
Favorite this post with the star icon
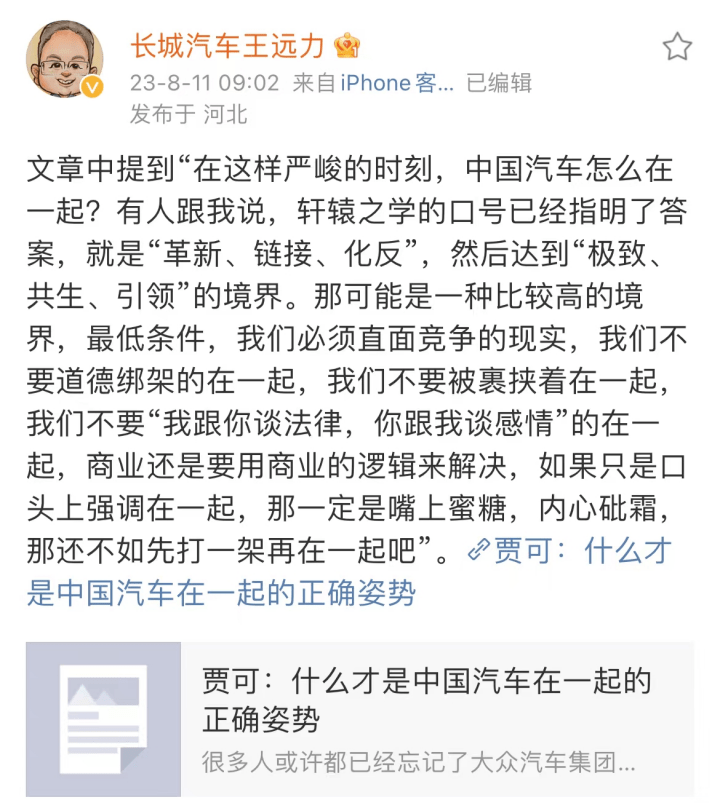click(x=677, y=46)
